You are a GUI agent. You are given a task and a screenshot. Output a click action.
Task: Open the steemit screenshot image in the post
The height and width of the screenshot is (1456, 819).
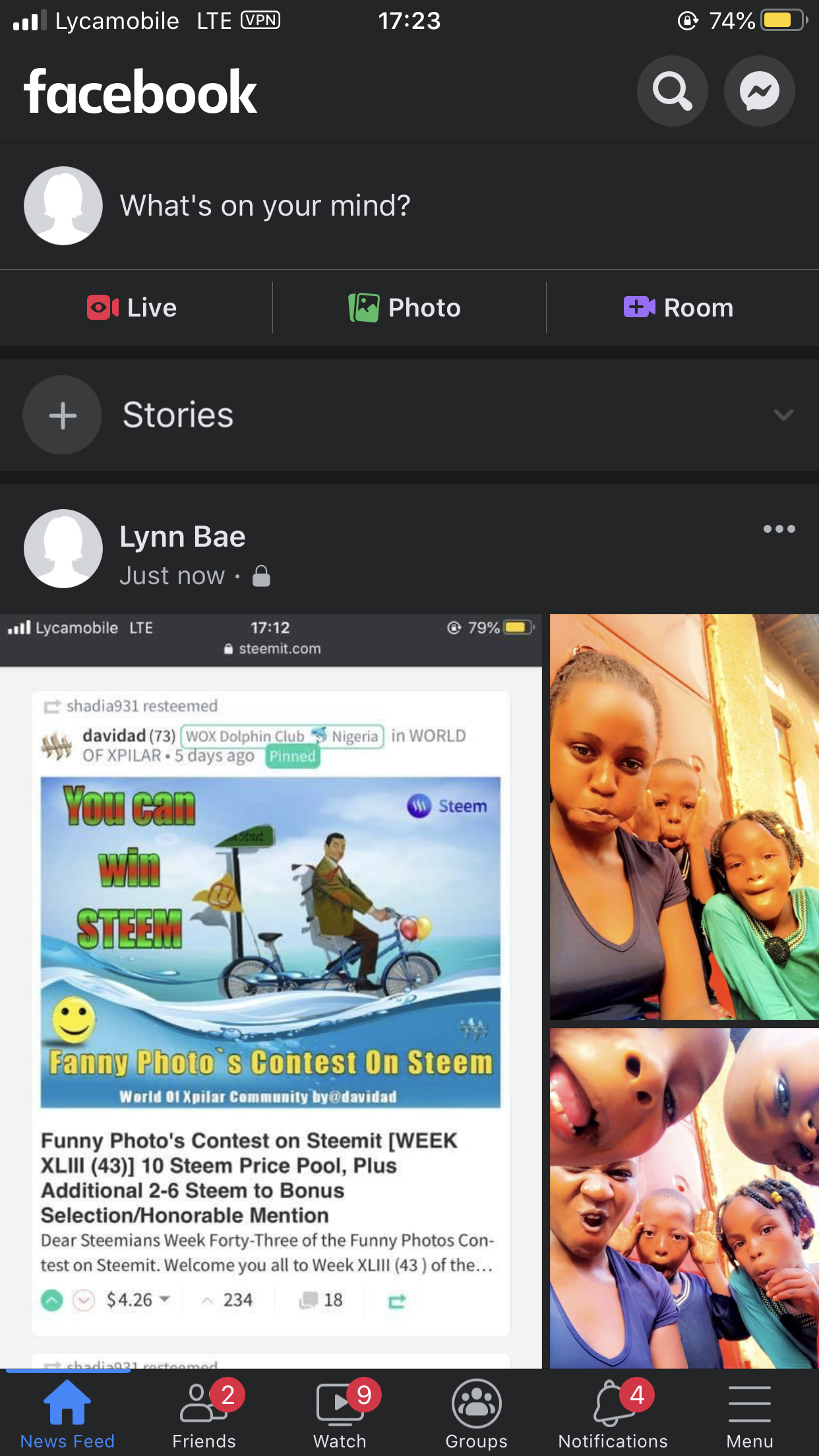pos(271,991)
